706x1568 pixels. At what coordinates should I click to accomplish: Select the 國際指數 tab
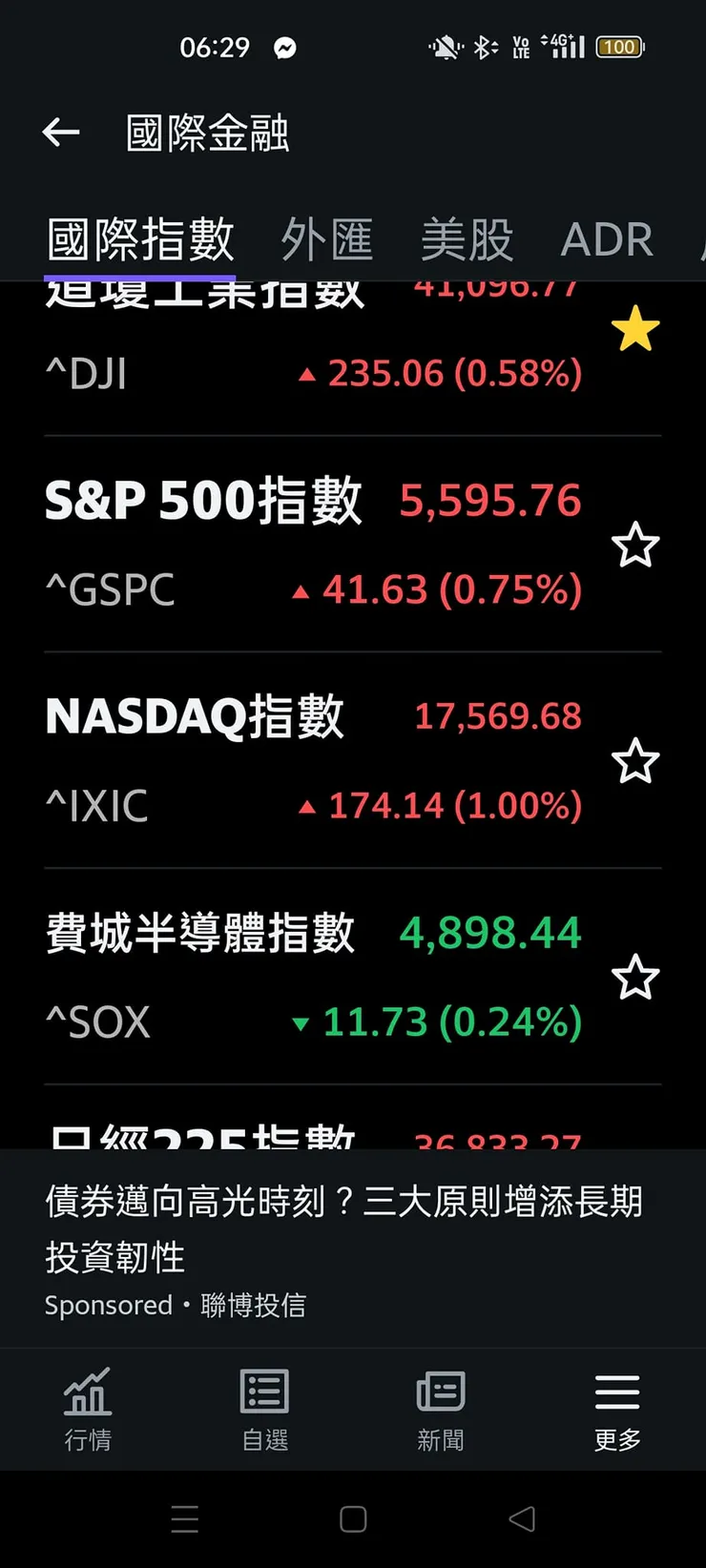click(x=140, y=239)
